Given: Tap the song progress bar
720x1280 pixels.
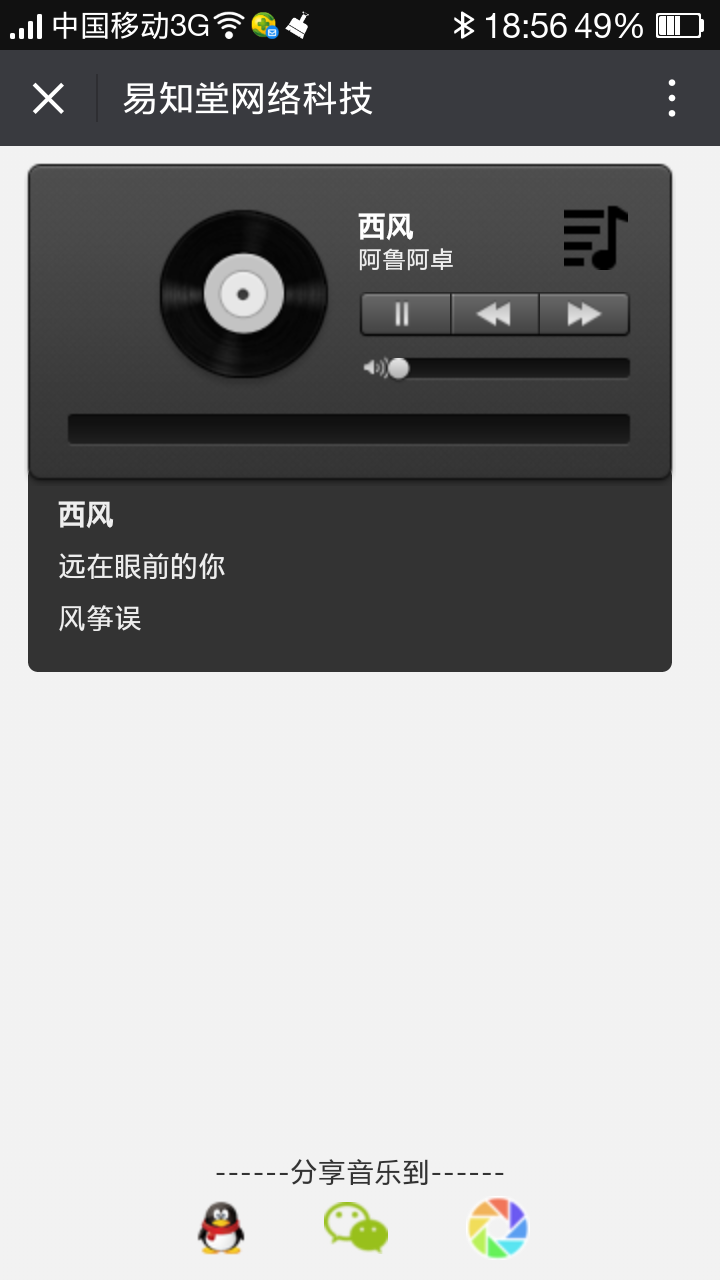Looking at the screenshot, I should click(348, 428).
